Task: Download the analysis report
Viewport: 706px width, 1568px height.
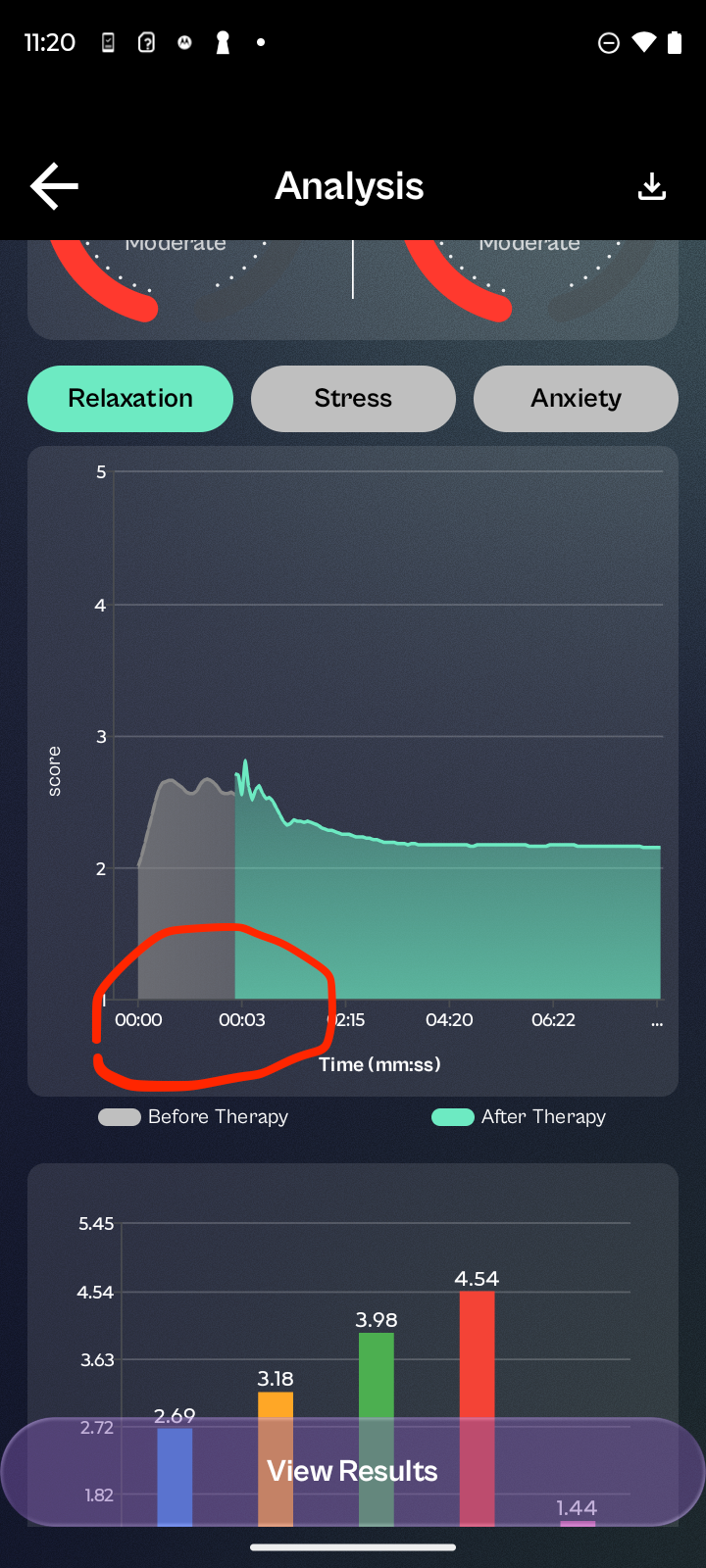Action: [652, 186]
